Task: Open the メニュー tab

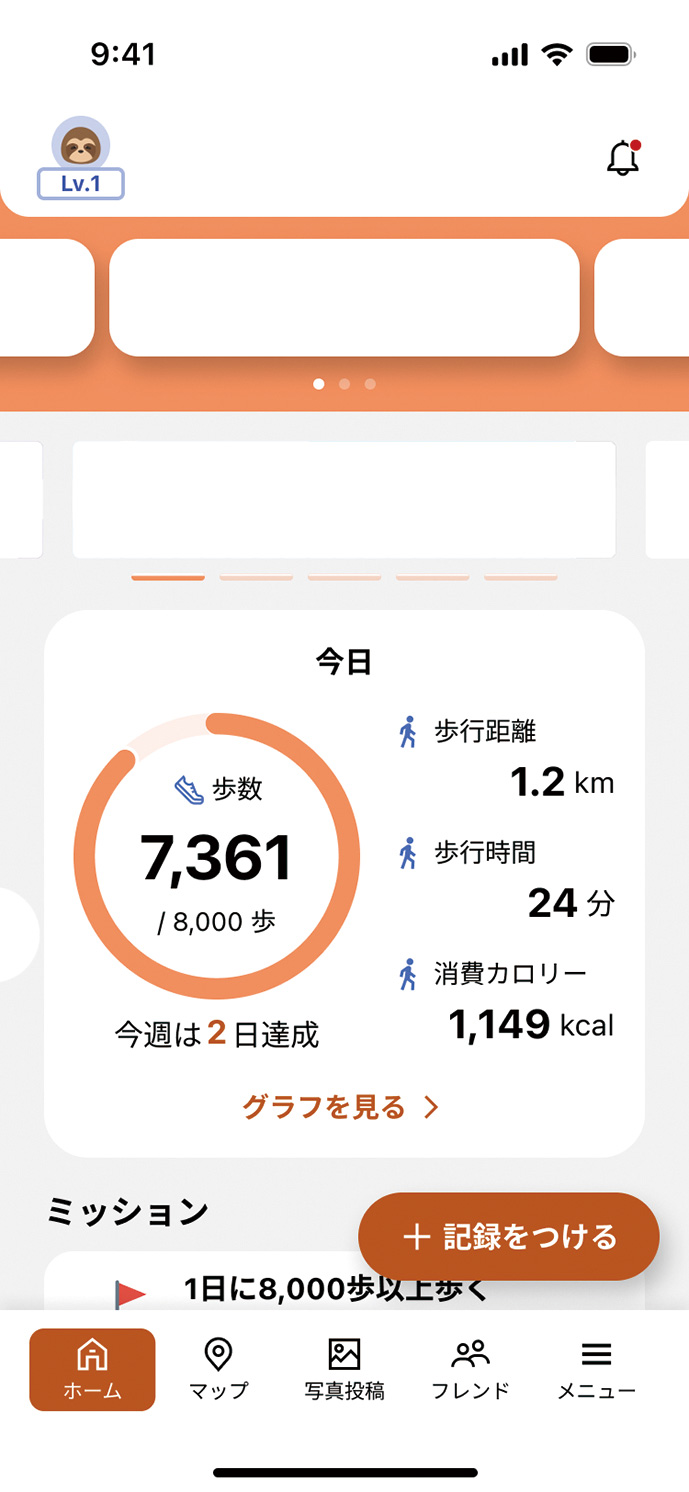Action: pyautogui.click(x=596, y=1369)
